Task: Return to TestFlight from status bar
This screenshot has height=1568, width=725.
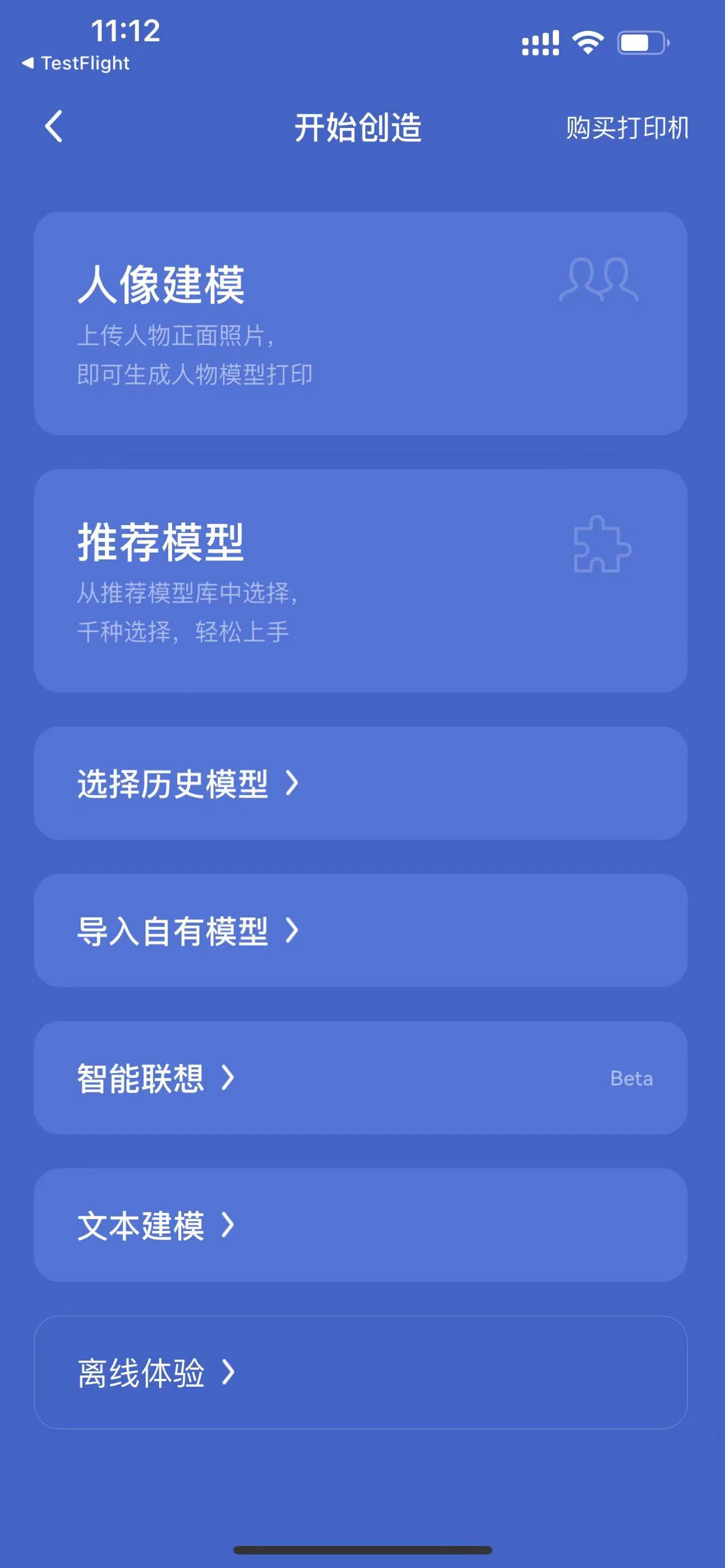Action: pyautogui.click(x=75, y=63)
